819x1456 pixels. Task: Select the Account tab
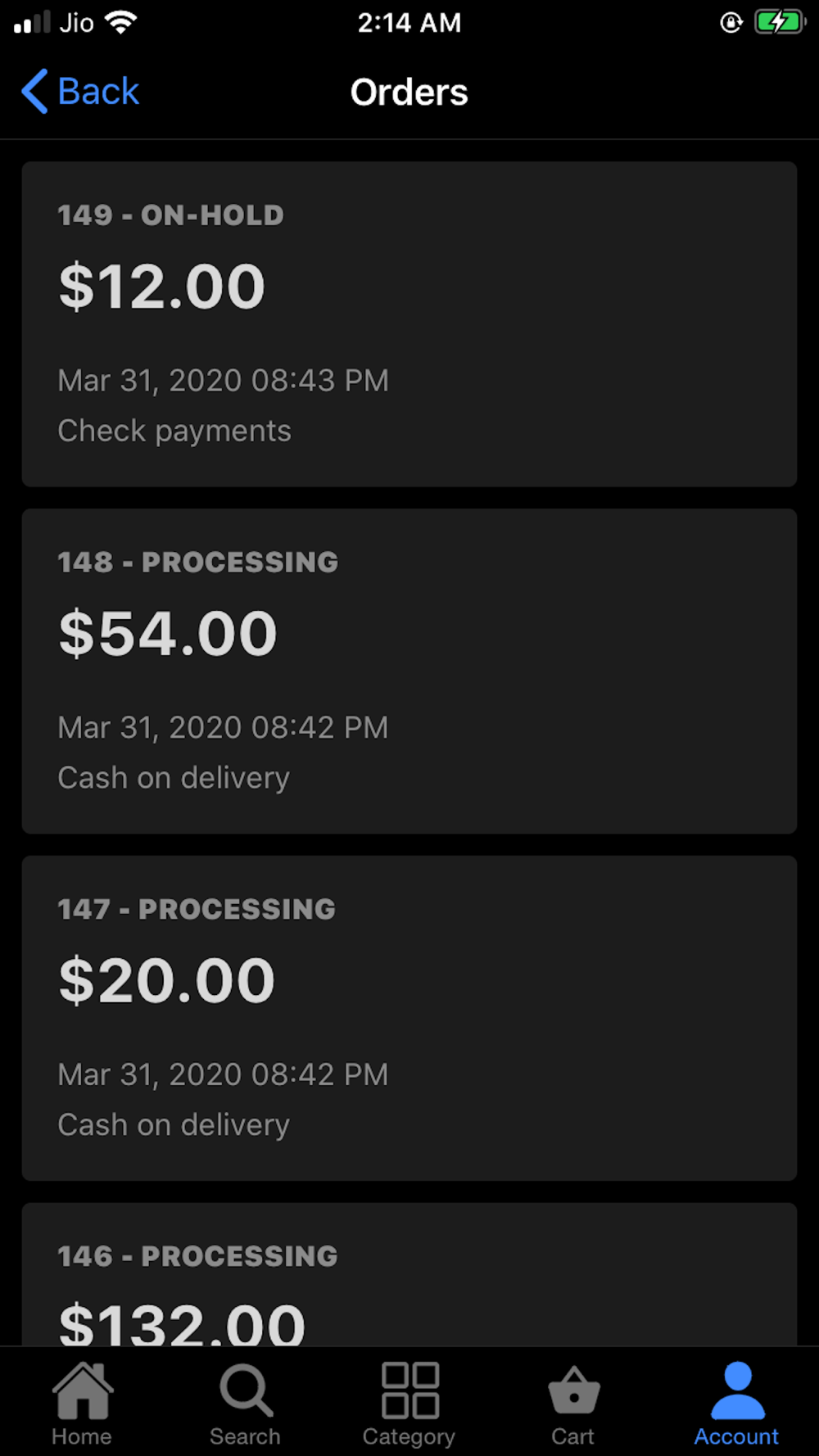737,1404
